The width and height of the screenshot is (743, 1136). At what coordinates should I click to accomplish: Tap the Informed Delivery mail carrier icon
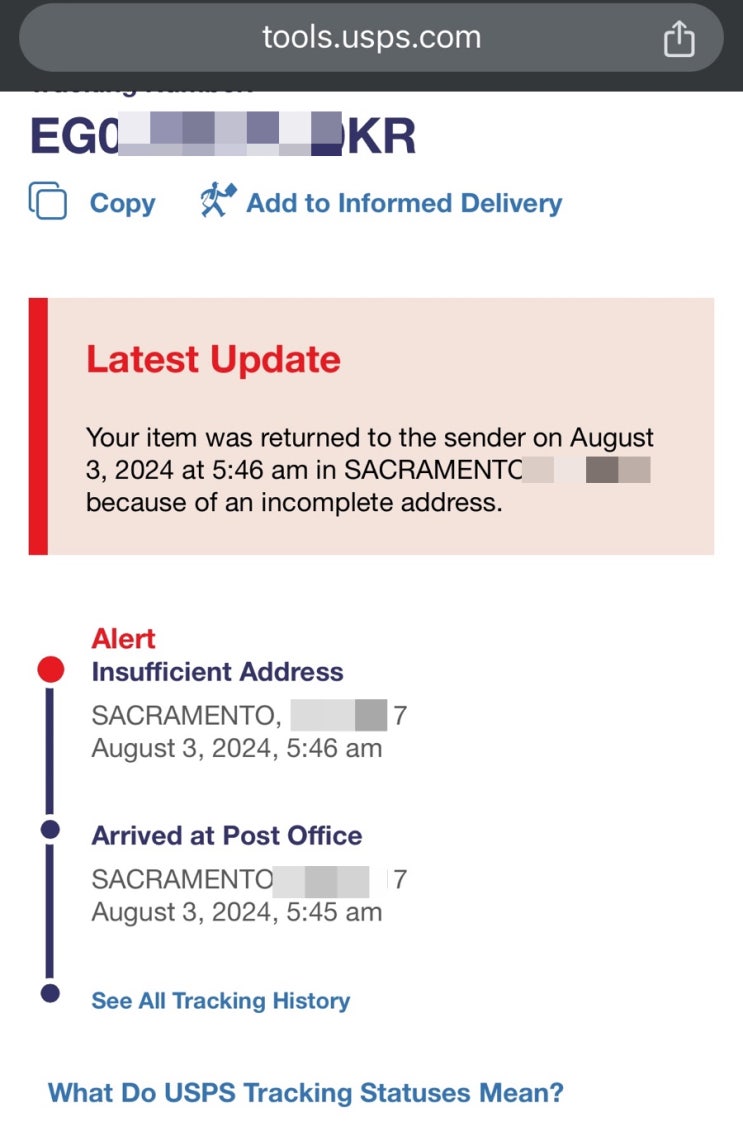tap(213, 200)
